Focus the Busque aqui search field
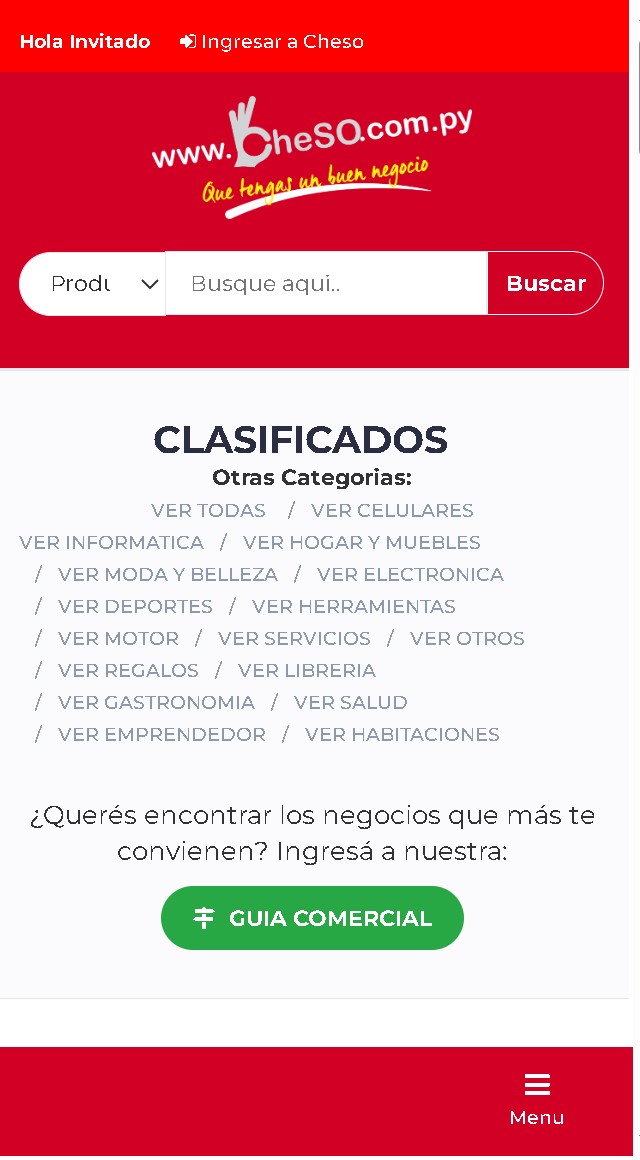 (x=326, y=284)
